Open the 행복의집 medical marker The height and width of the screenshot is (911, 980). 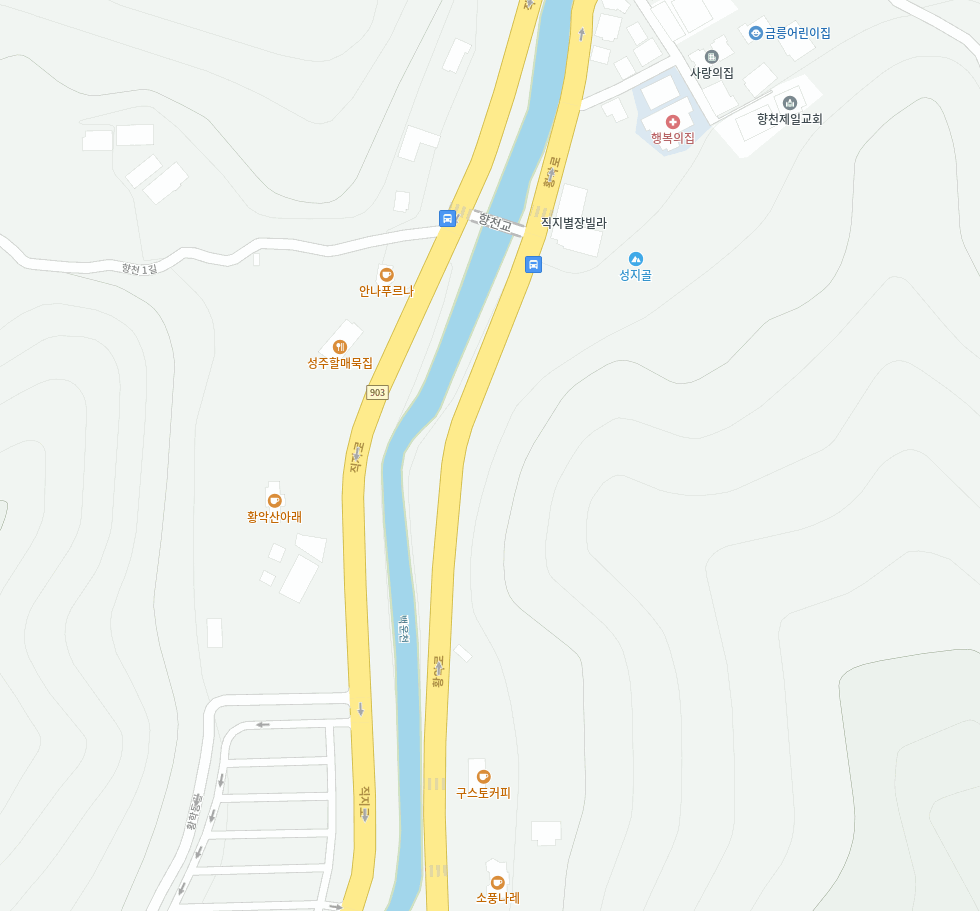point(672,122)
